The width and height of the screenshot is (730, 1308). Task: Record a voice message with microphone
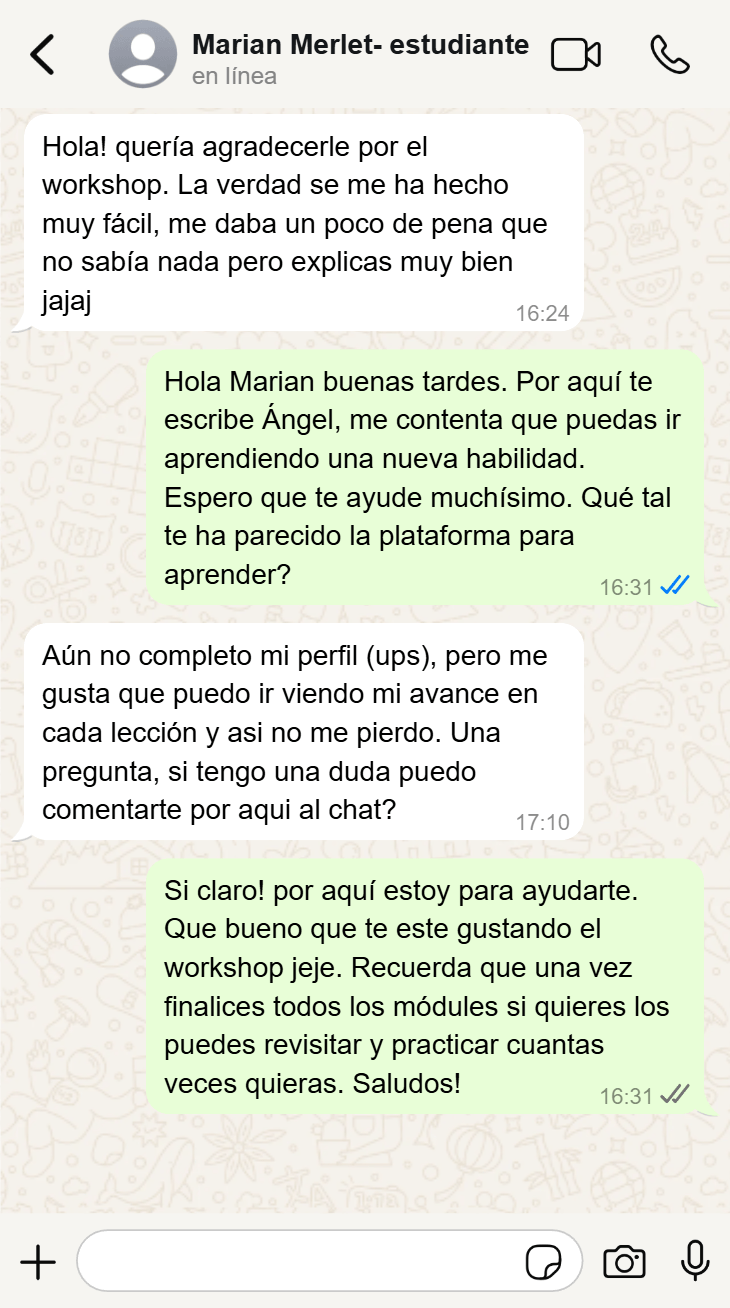[695, 1262]
